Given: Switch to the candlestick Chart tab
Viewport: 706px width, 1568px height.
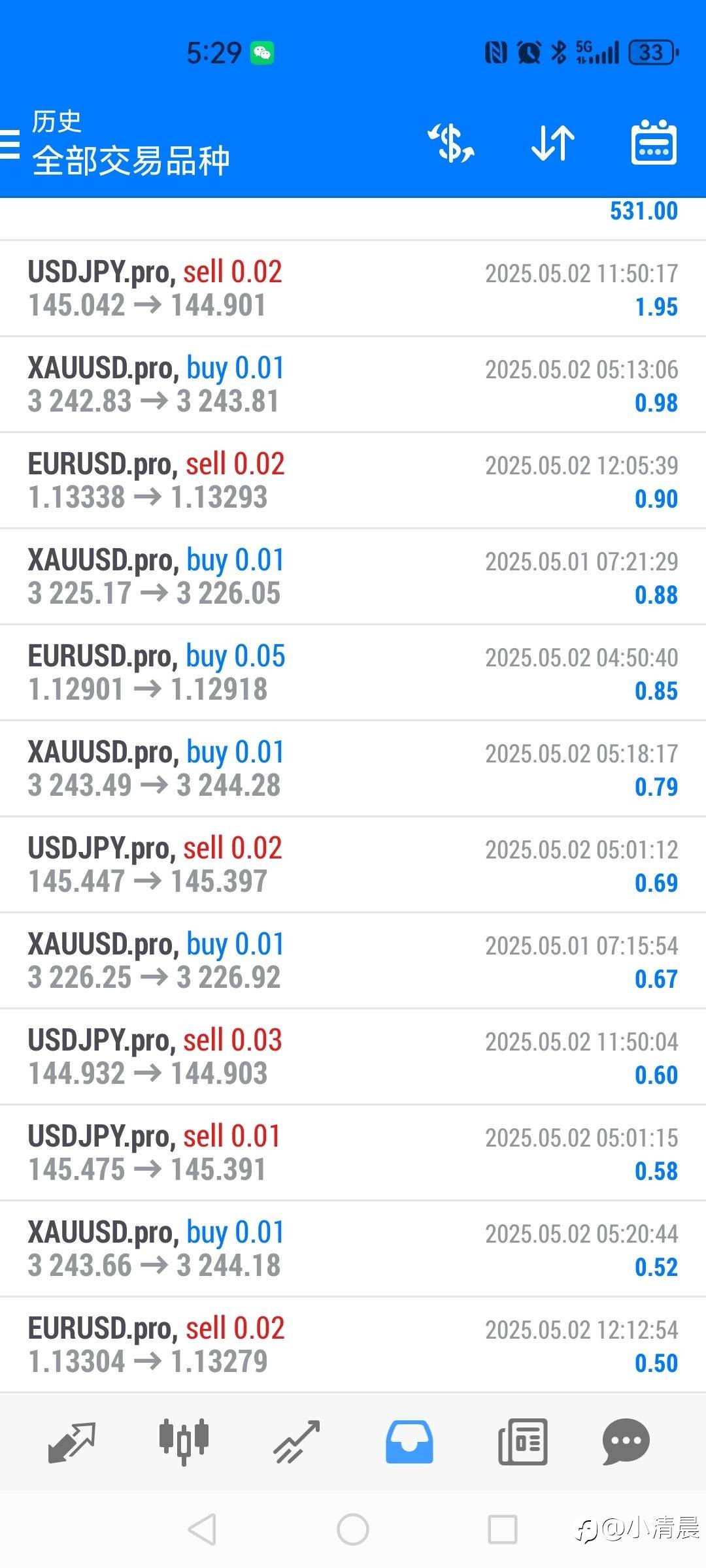Looking at the screenshot, I should coord(184,1441).
